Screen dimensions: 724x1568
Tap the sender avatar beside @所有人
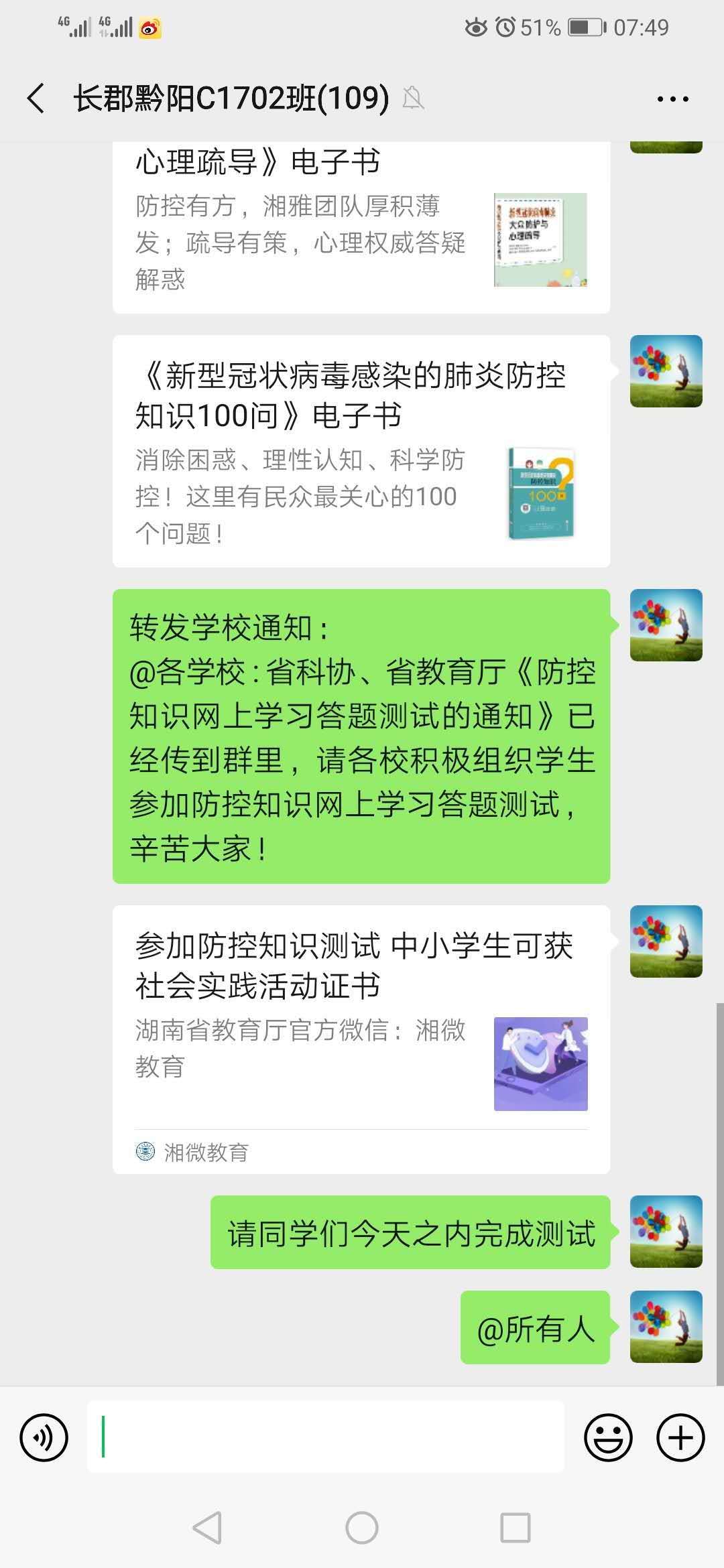666,1327
